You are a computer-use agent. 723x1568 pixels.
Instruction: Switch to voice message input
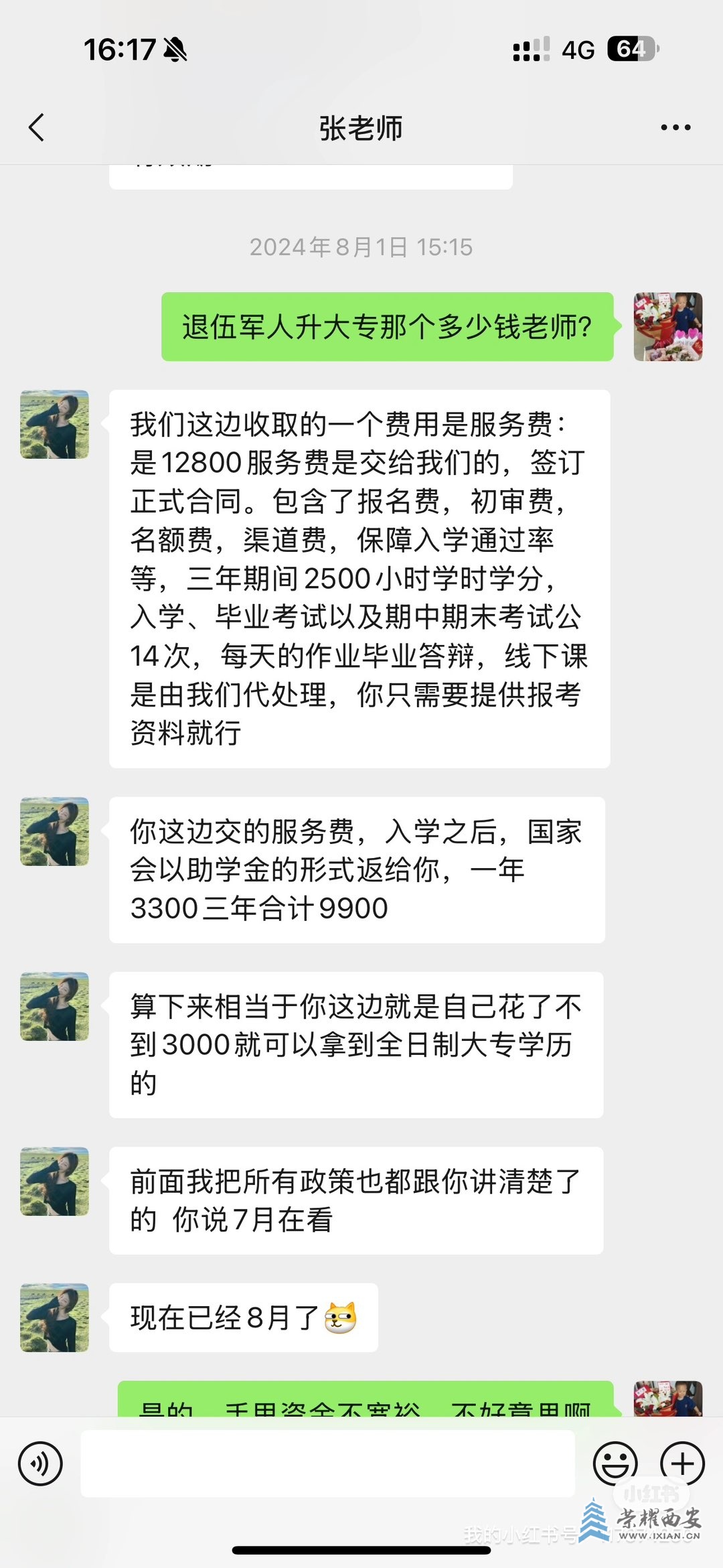click(40, 1464)
